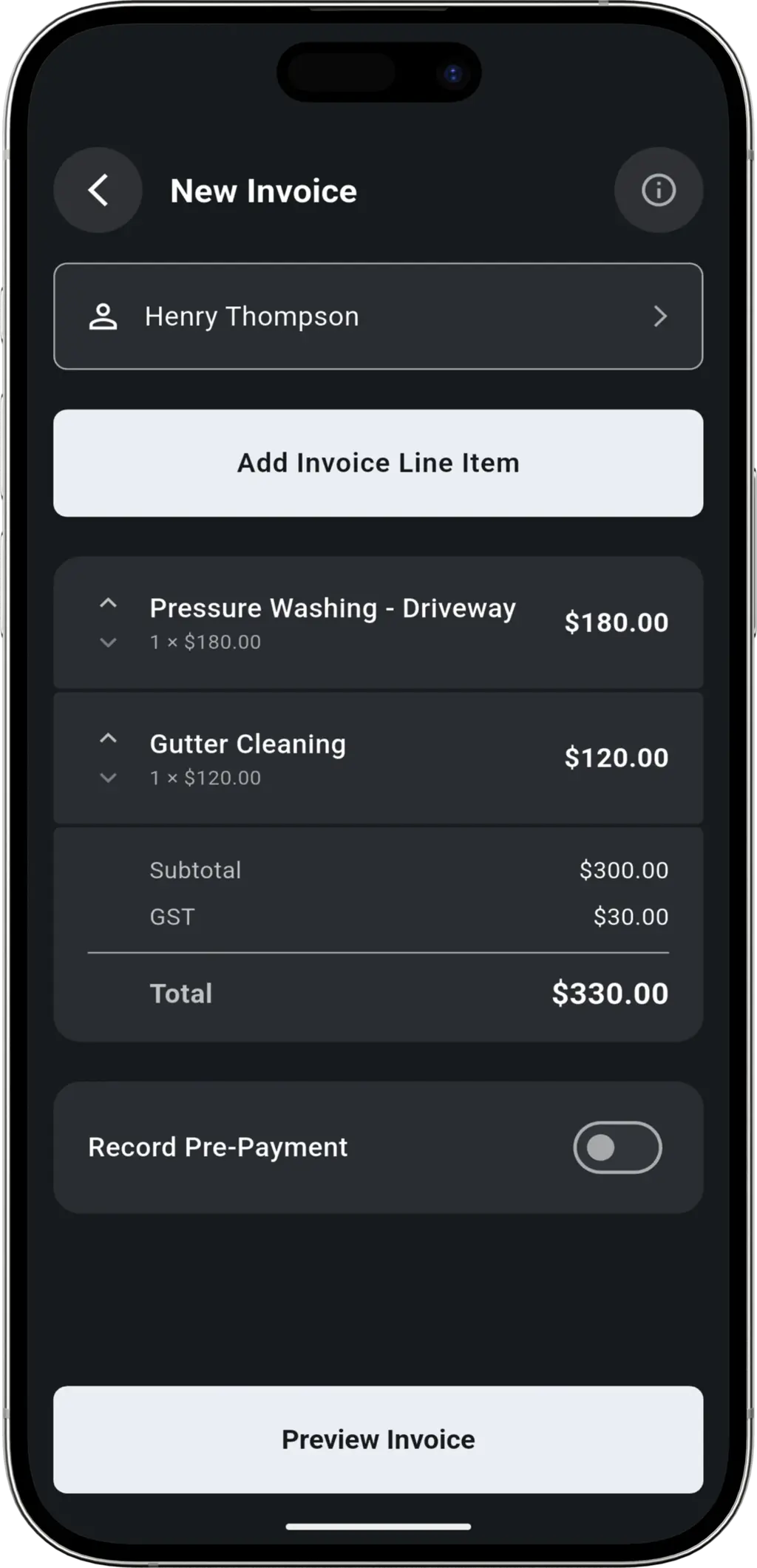The image size is (757, 1568).
Task: Select the New Invoice title bar
Action: 264,190
